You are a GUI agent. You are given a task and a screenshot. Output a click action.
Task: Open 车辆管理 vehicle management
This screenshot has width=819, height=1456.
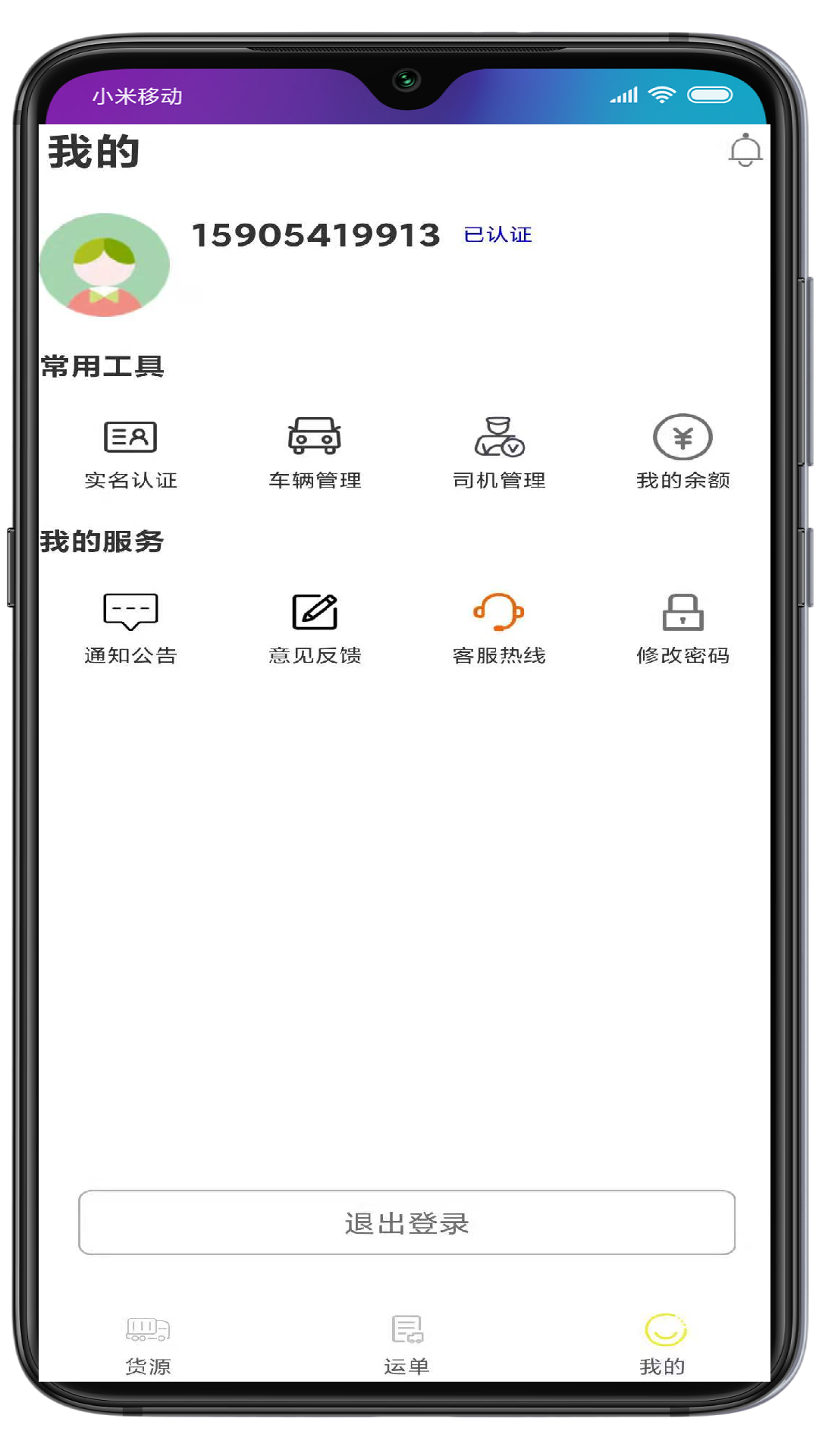coord(315,453)
